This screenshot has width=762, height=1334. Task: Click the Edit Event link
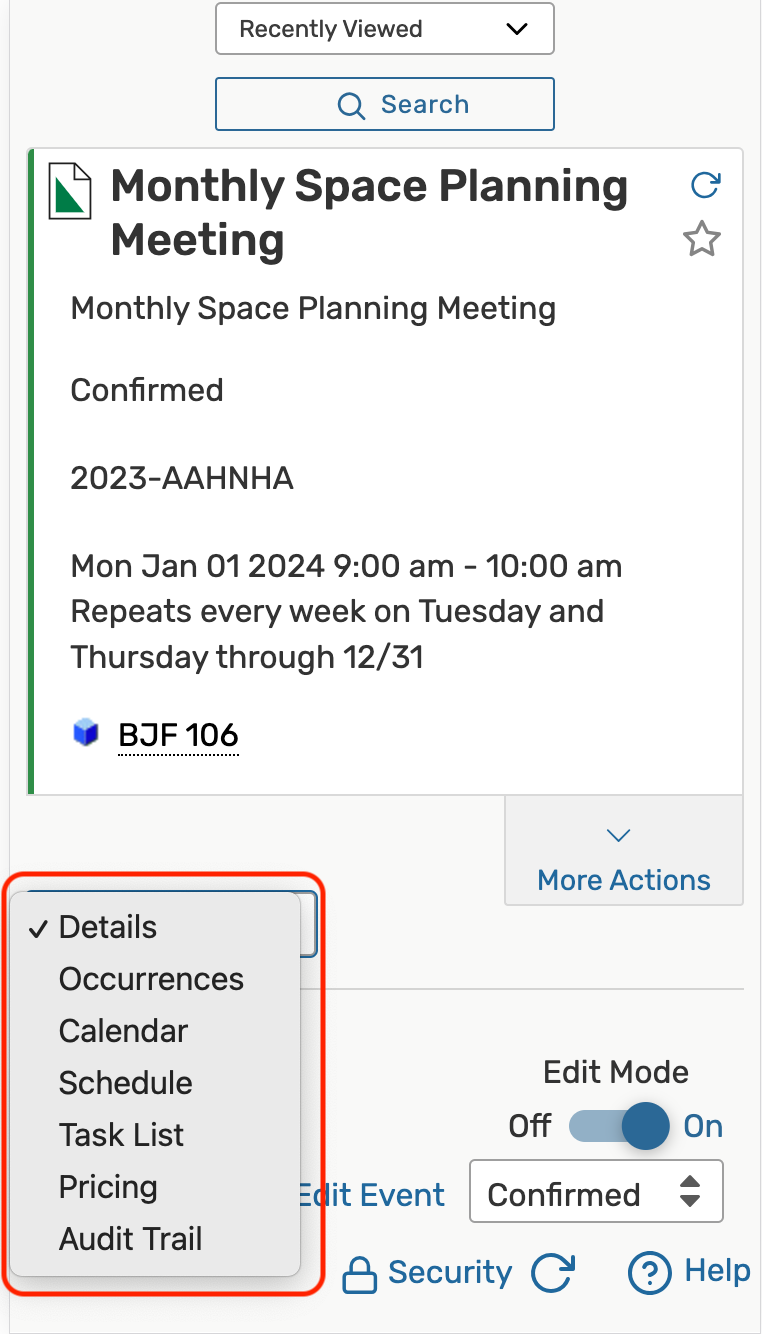[372, 1195]
